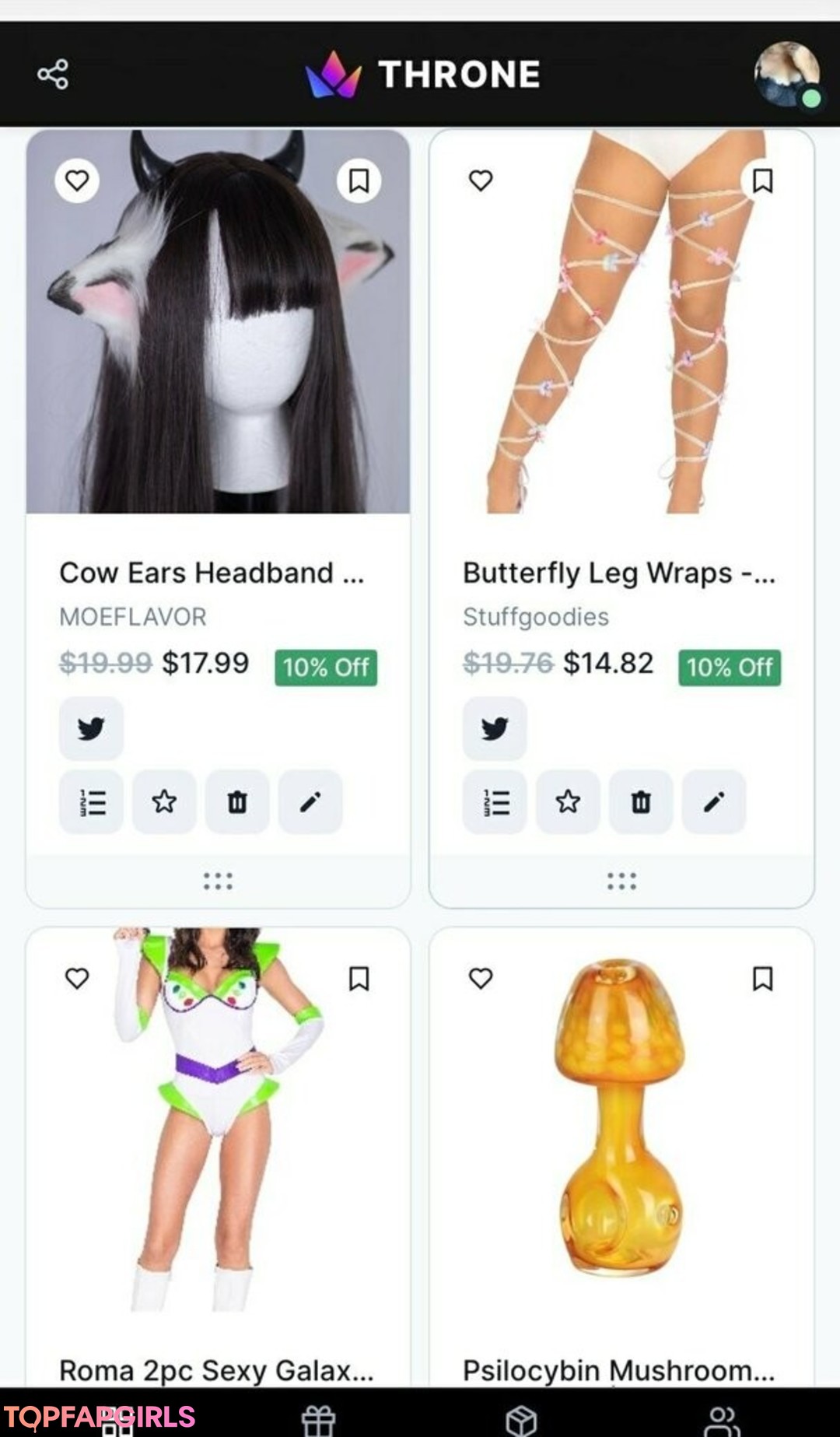Bookmark the Cow Ears Headband item

[x=359, y=181]
